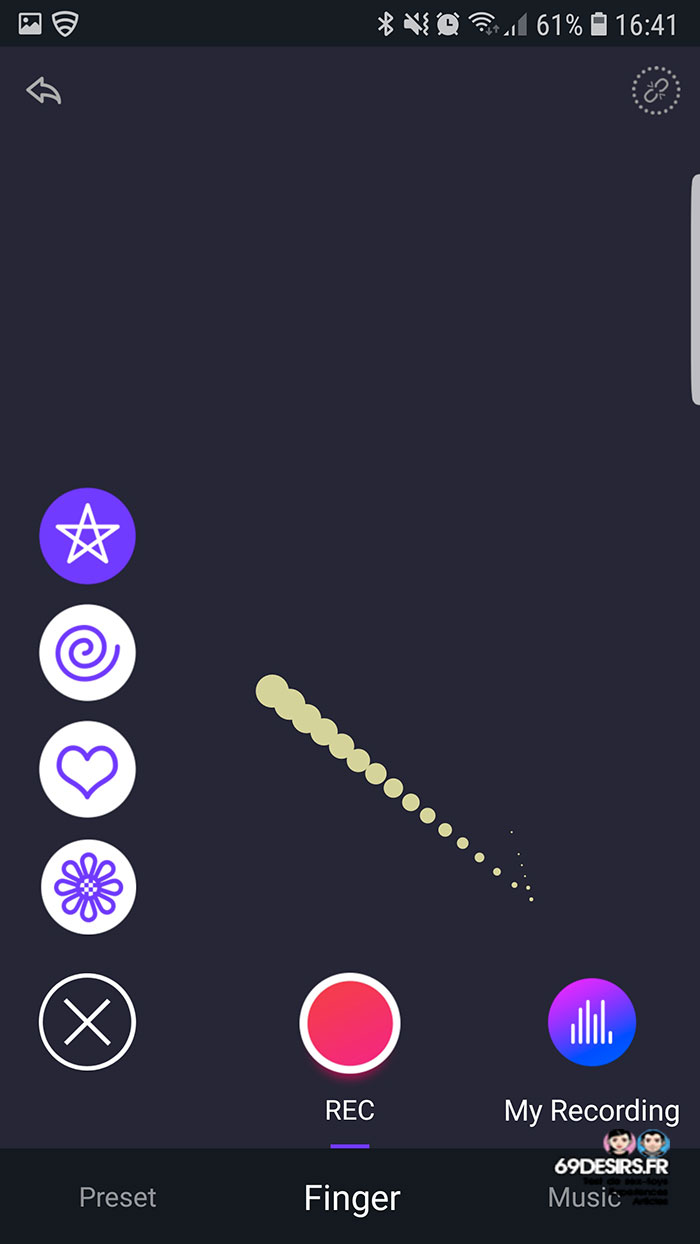The width and height of the screenshot is (700, 1244).
Task: Open the device link connection icon
Action: pyautogui.click(x=656, y=91)
